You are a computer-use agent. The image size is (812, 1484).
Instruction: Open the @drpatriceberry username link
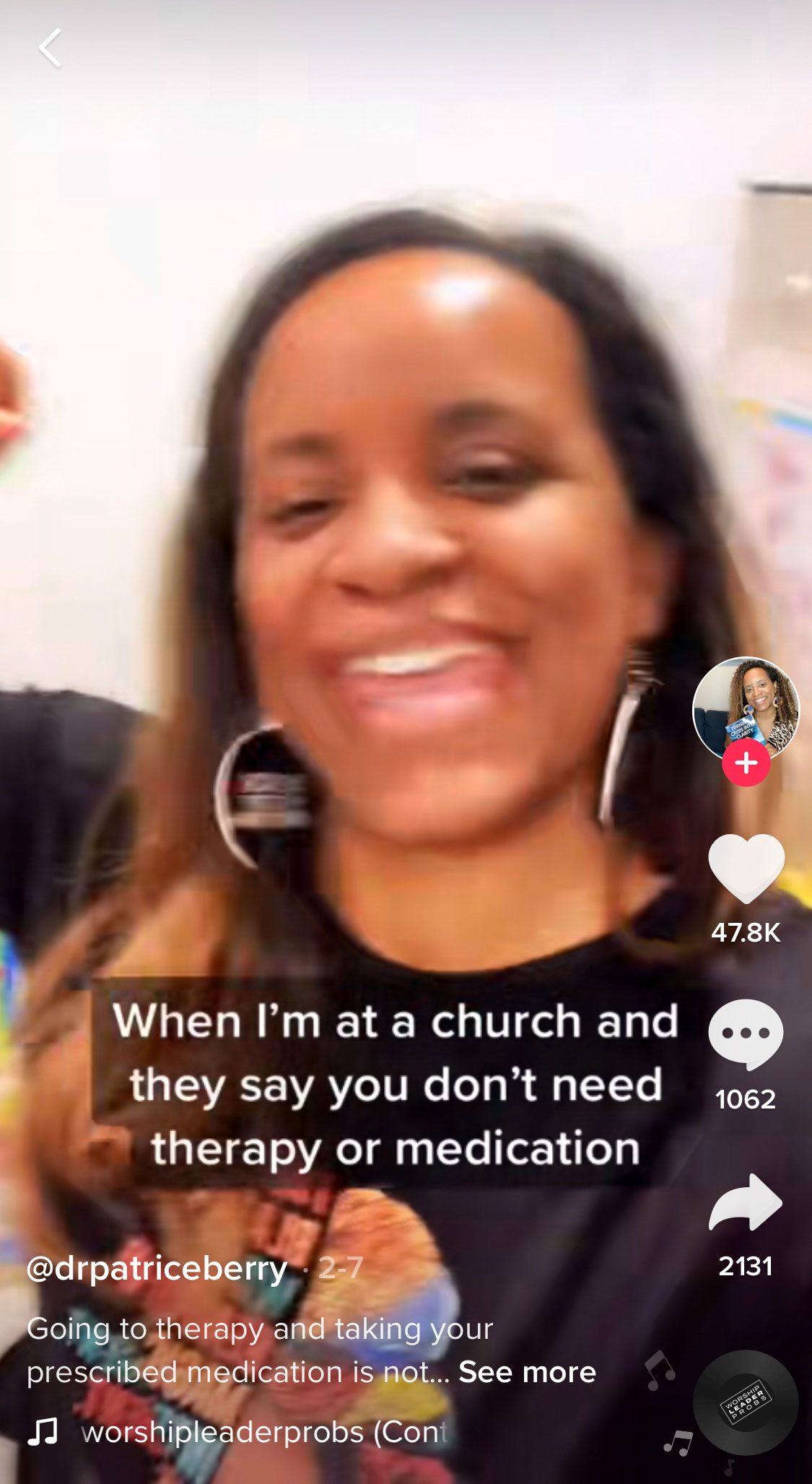click(157, 1269)
